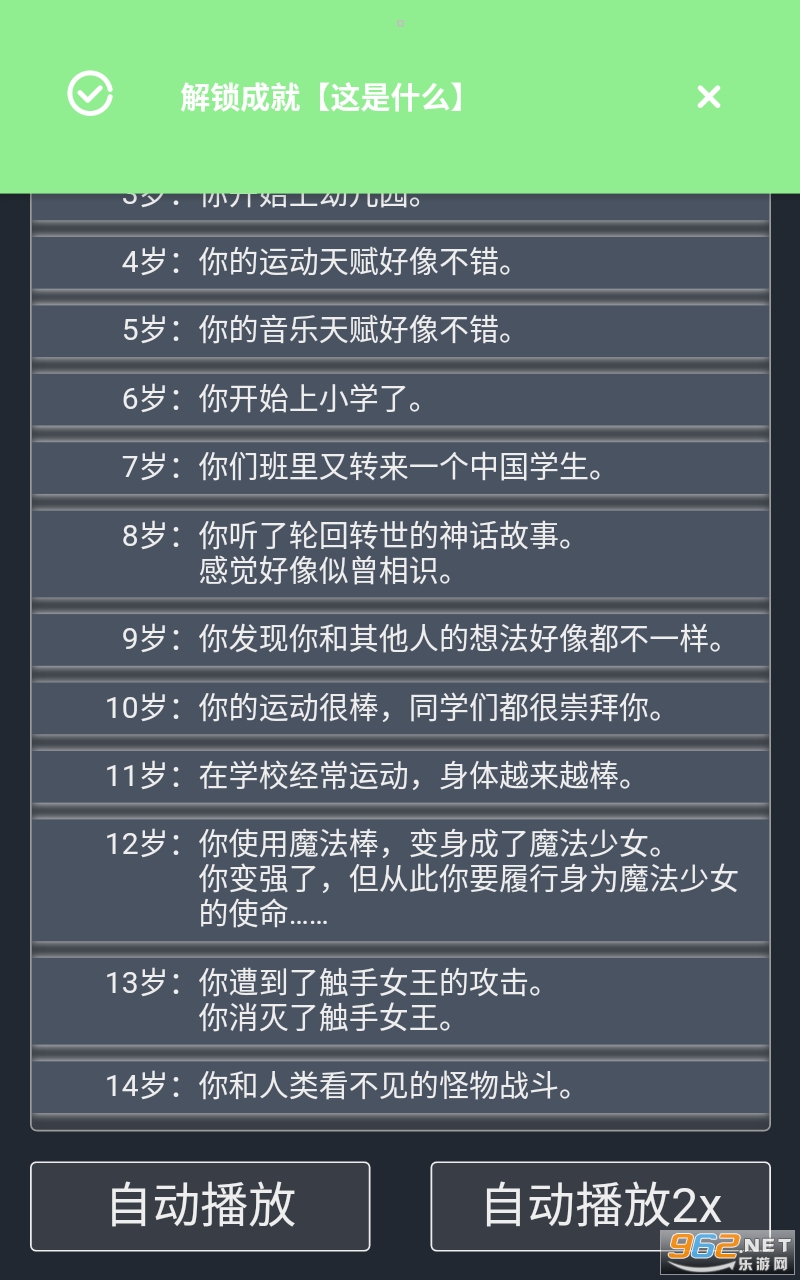Tap the 自动播放 auto-play button
This screenshot has height=1280, width=800.
pyautogui.click(x=200, y=1205)
